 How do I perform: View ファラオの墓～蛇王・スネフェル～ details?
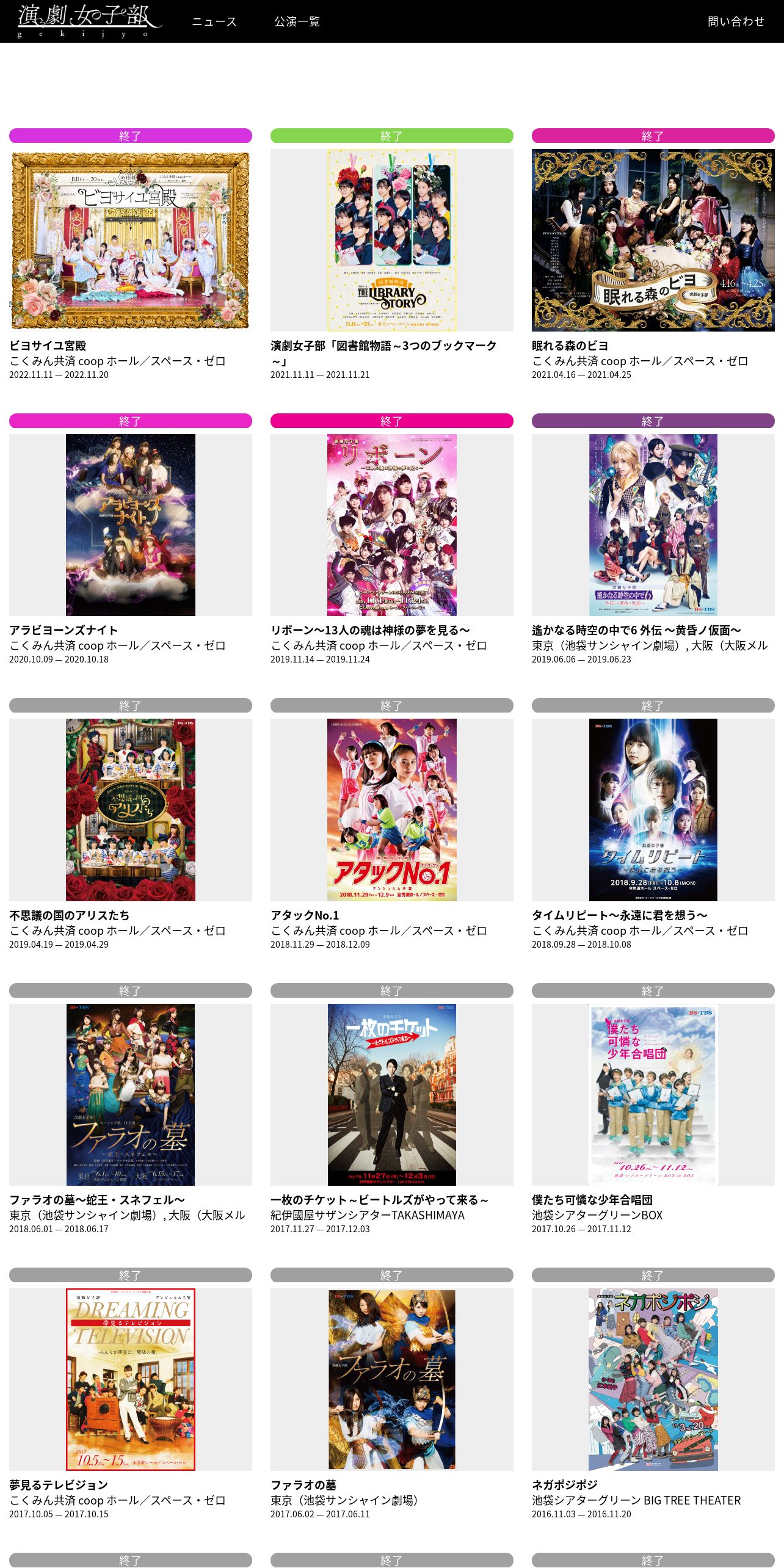click(131, 1109)
